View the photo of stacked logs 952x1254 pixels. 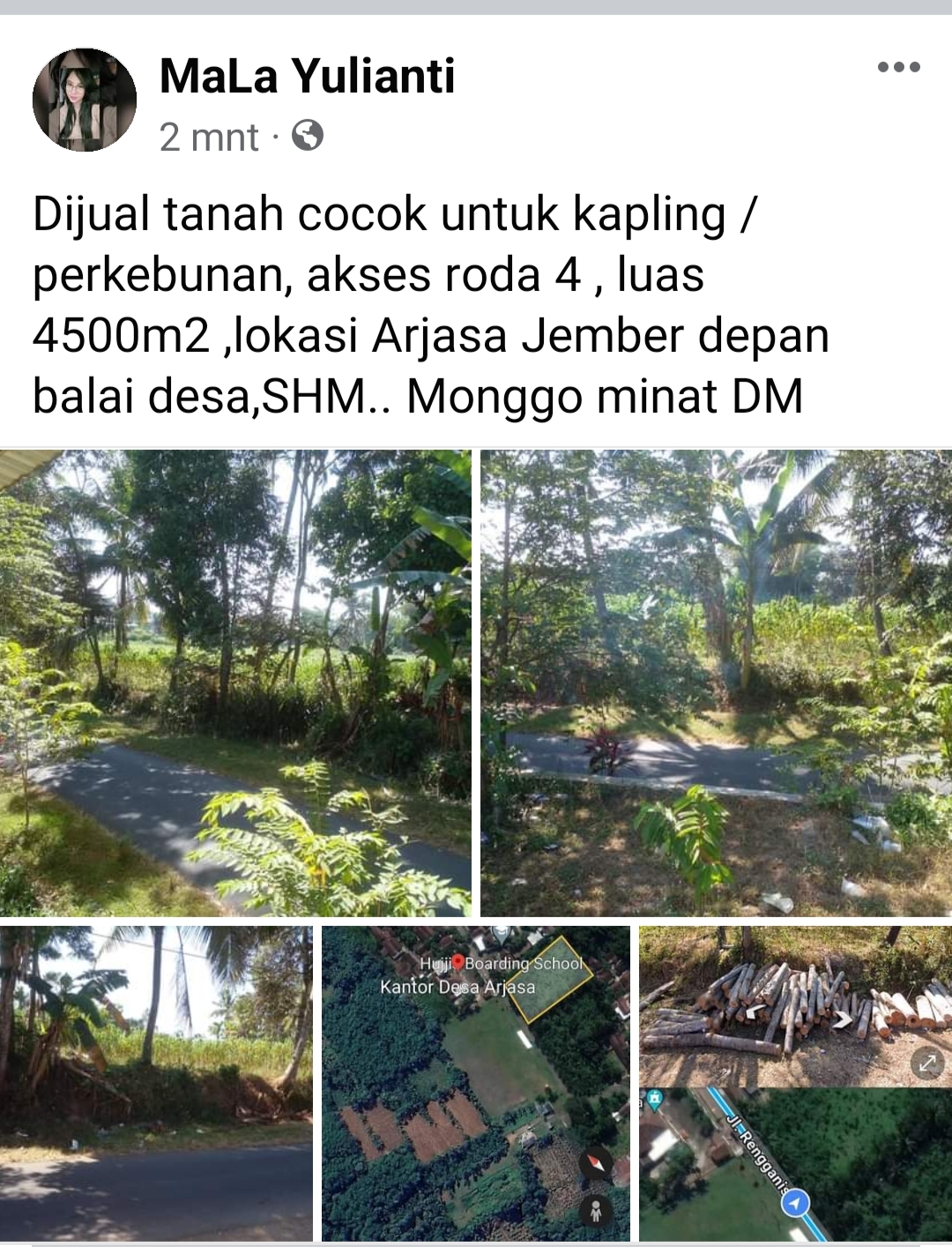795,1005
